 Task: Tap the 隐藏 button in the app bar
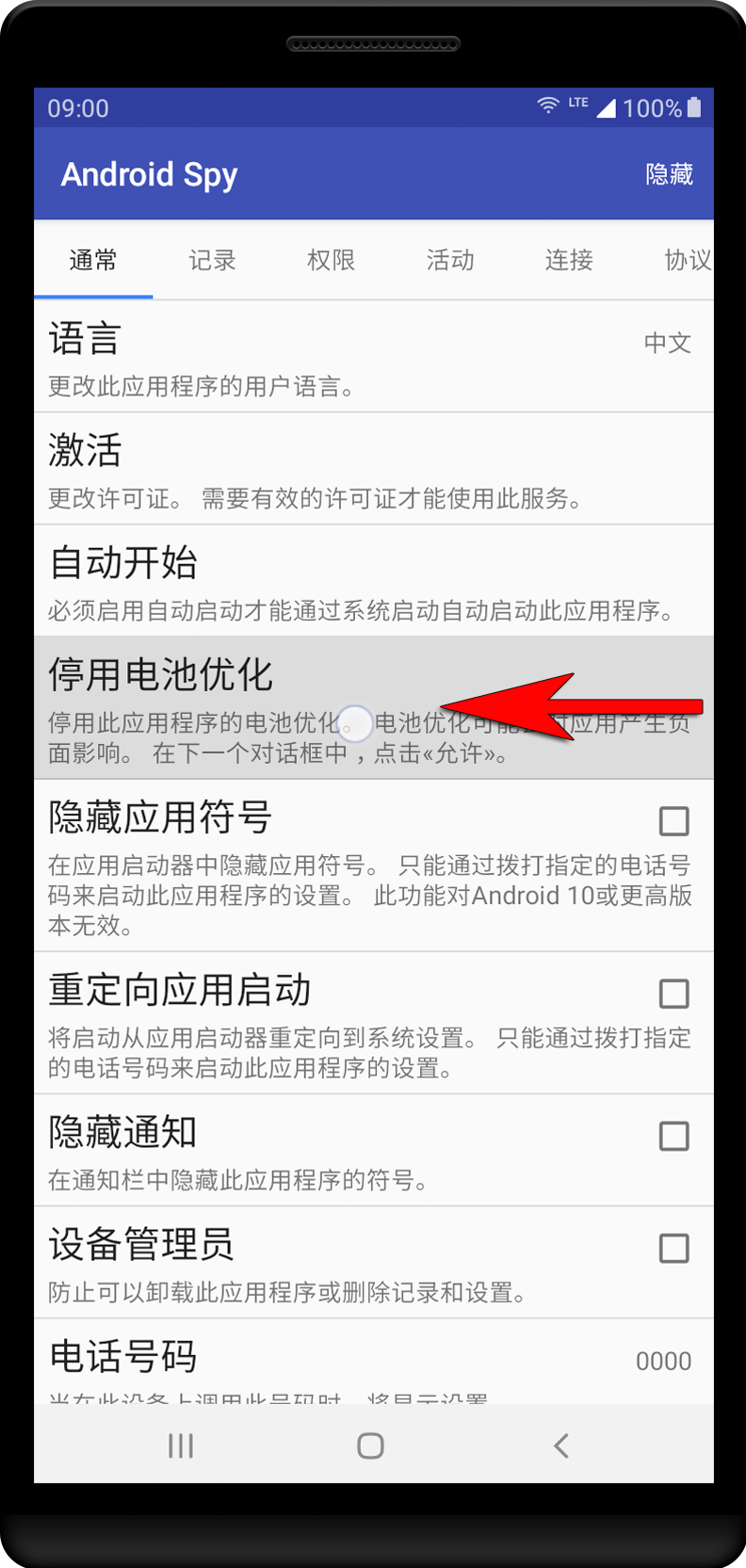[669, 174]
